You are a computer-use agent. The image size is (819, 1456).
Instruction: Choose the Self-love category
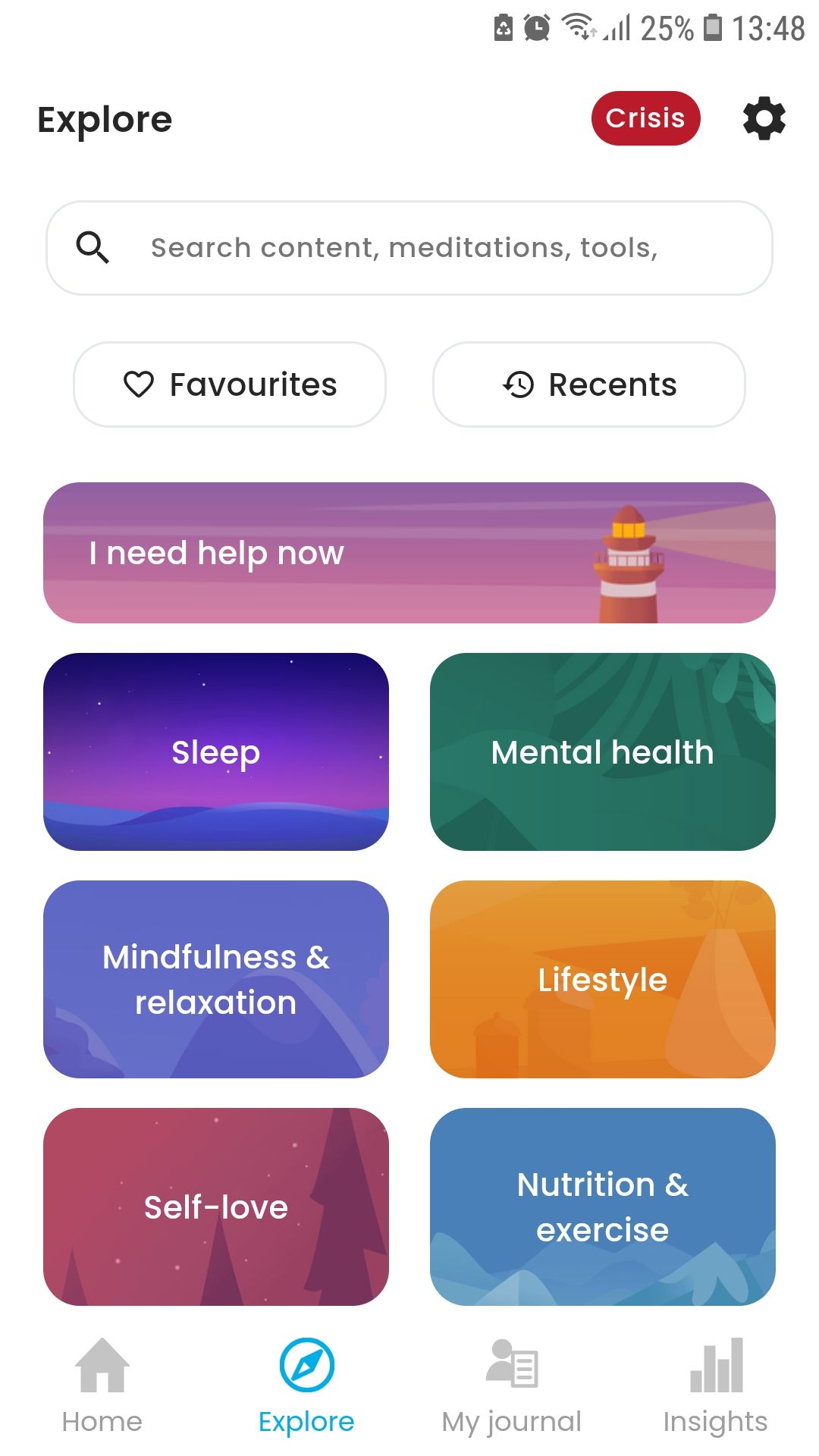216,1207
